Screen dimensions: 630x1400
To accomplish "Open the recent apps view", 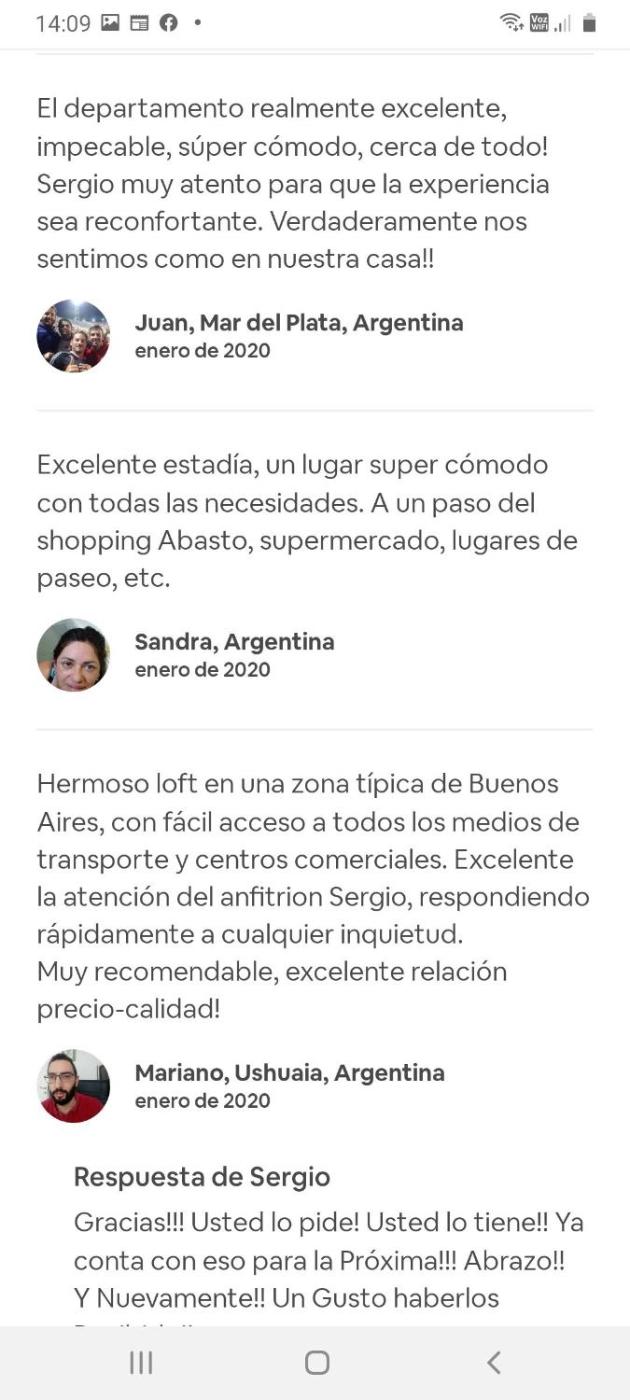I will point(141,1362).
